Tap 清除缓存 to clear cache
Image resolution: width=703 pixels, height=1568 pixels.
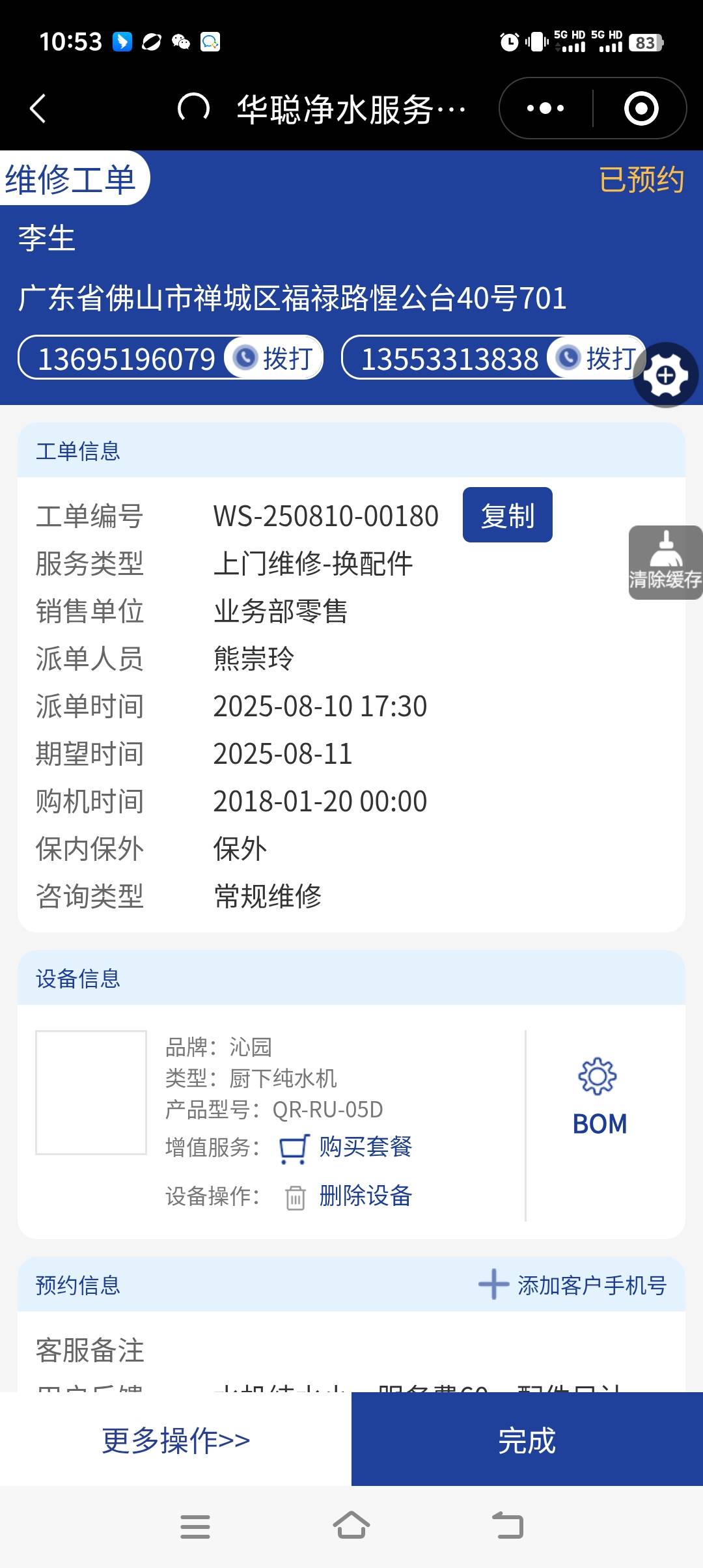coord(665,563)
